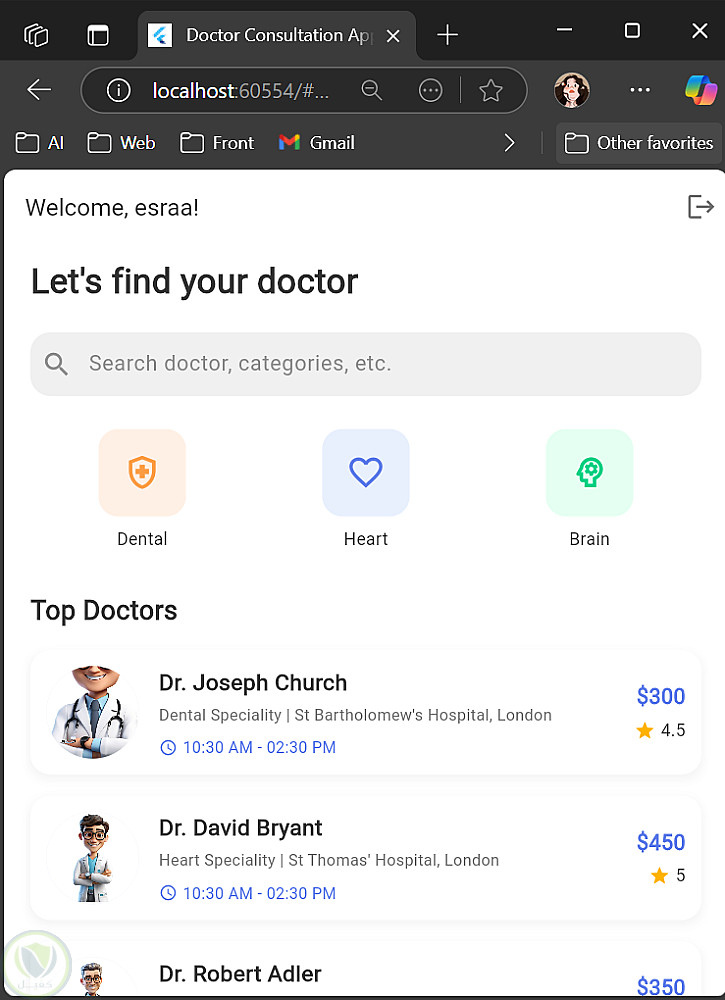Add this page to favorites star
725x1000 pixels.
click(x=490, y=91)
